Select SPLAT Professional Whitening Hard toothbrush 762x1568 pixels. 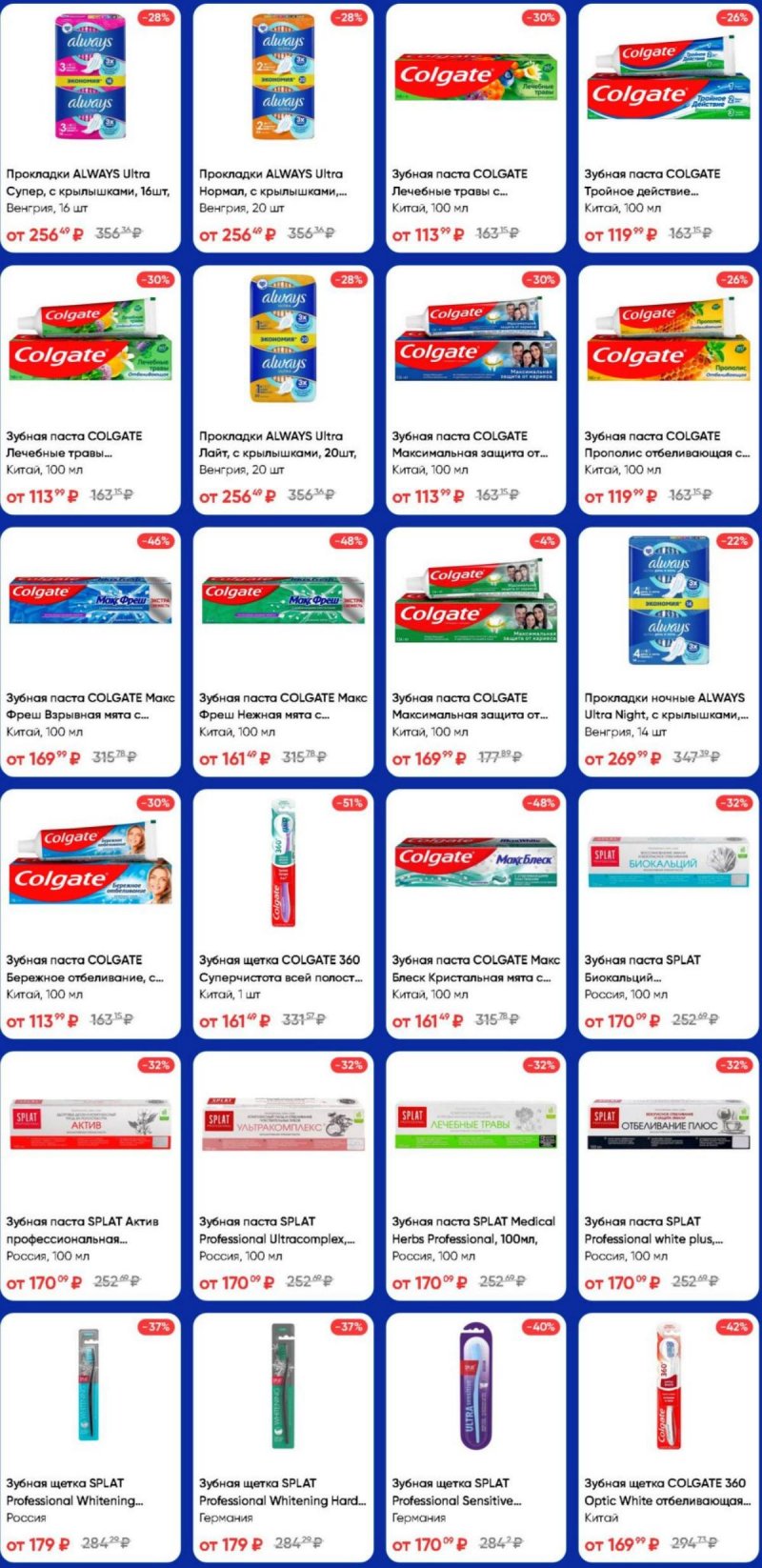[283, 1438]
